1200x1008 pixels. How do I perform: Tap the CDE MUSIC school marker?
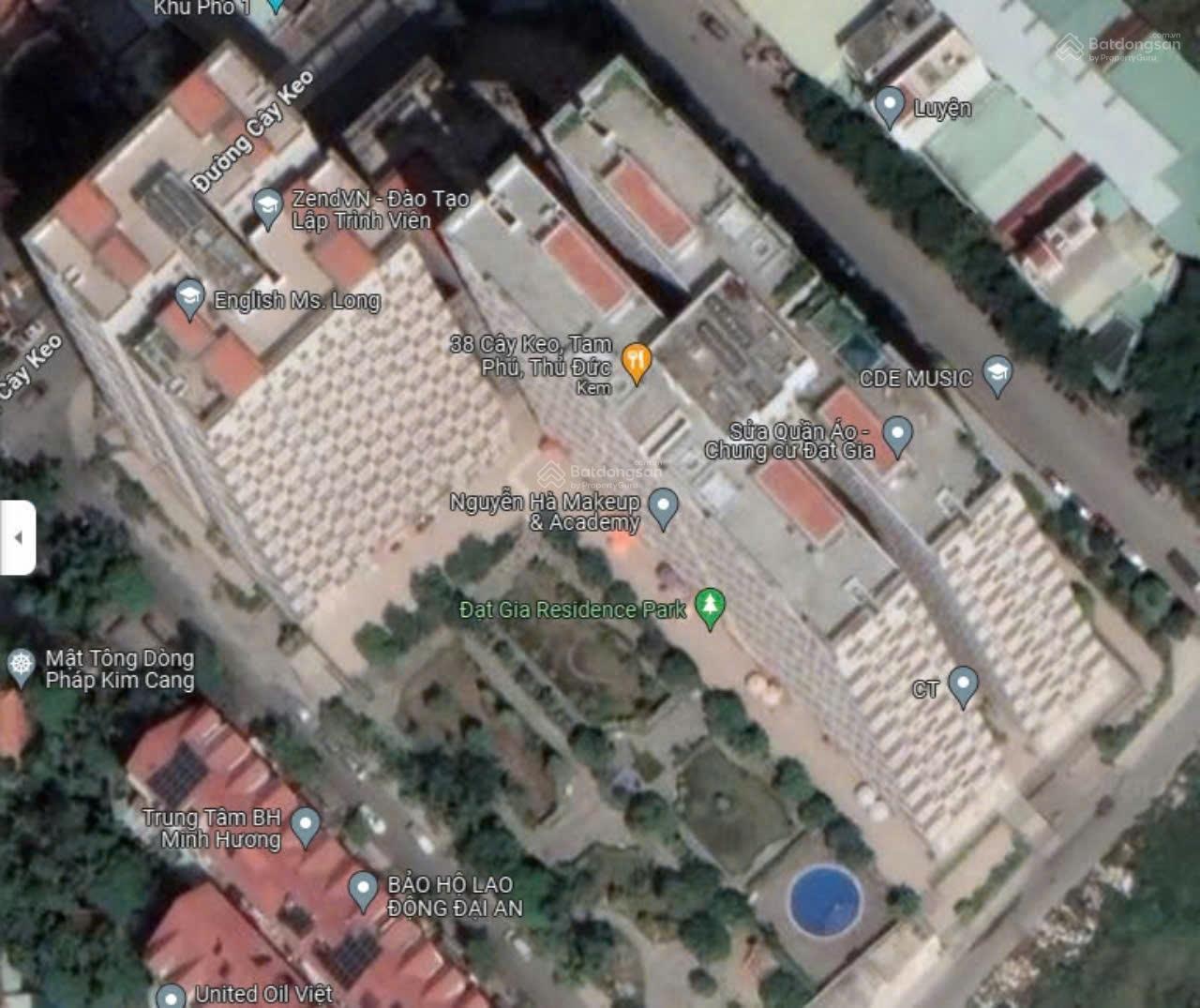tap(997, 376)
